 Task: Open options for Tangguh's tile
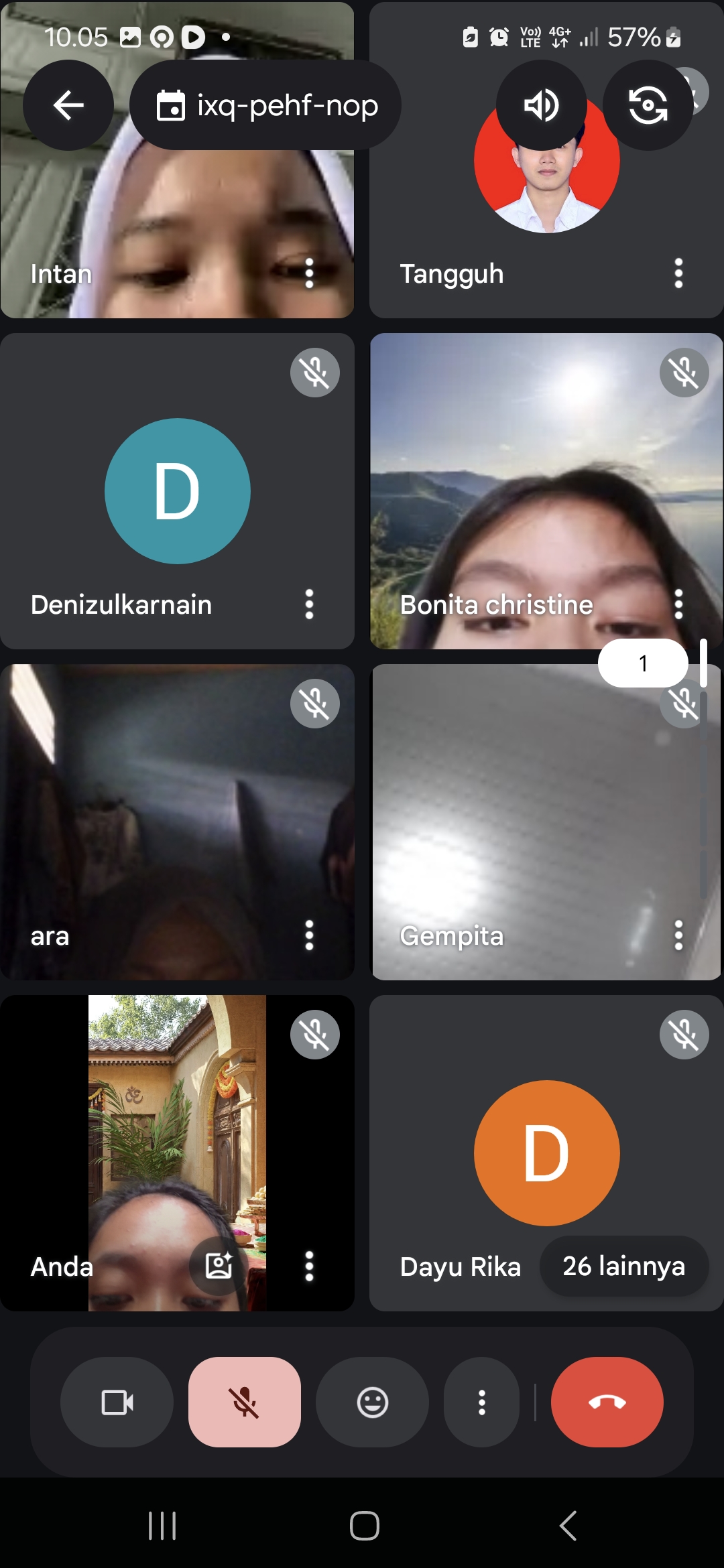pos(678,273)
